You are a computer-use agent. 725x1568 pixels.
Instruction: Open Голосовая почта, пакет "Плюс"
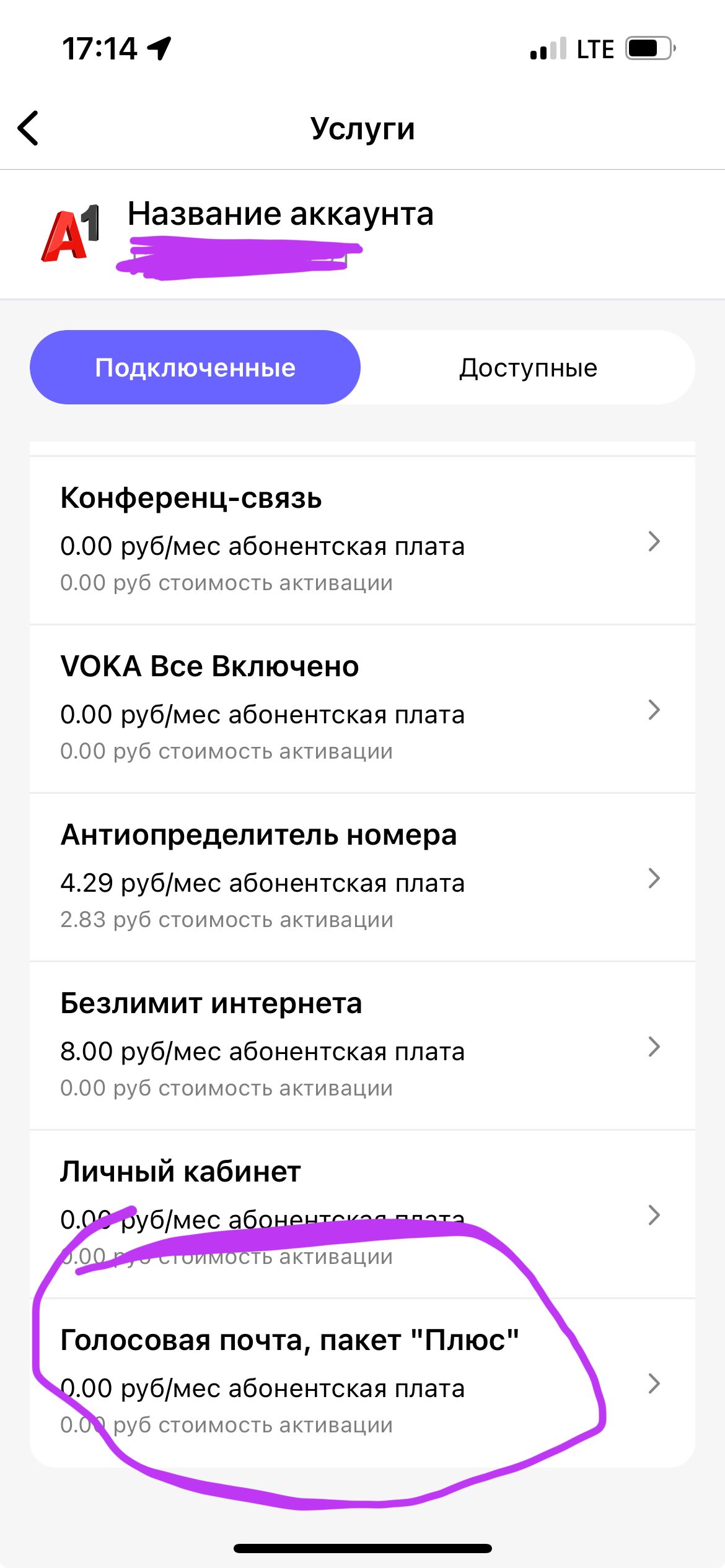362,1382
